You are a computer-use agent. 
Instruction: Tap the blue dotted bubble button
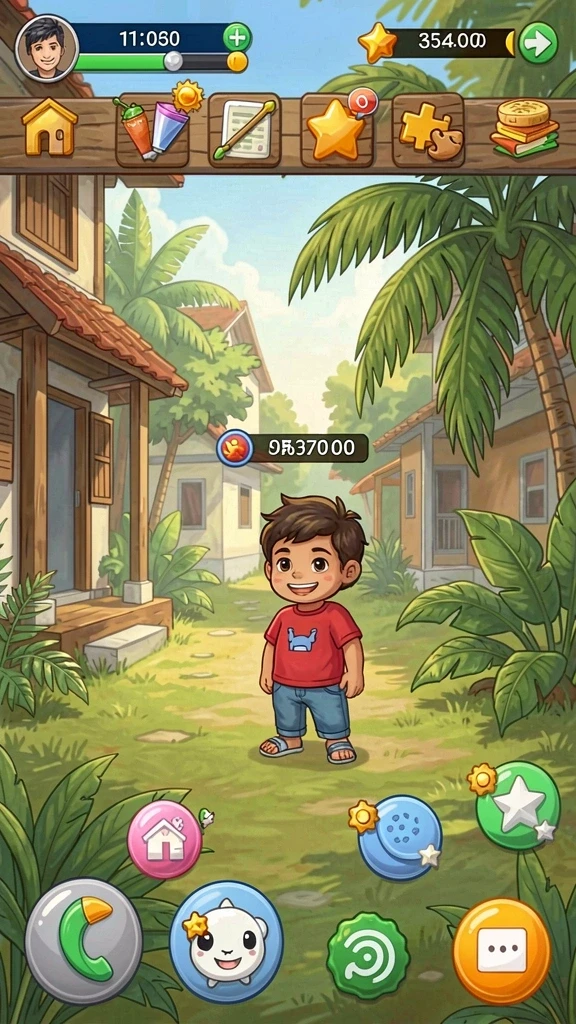click(x=400, y=838)
